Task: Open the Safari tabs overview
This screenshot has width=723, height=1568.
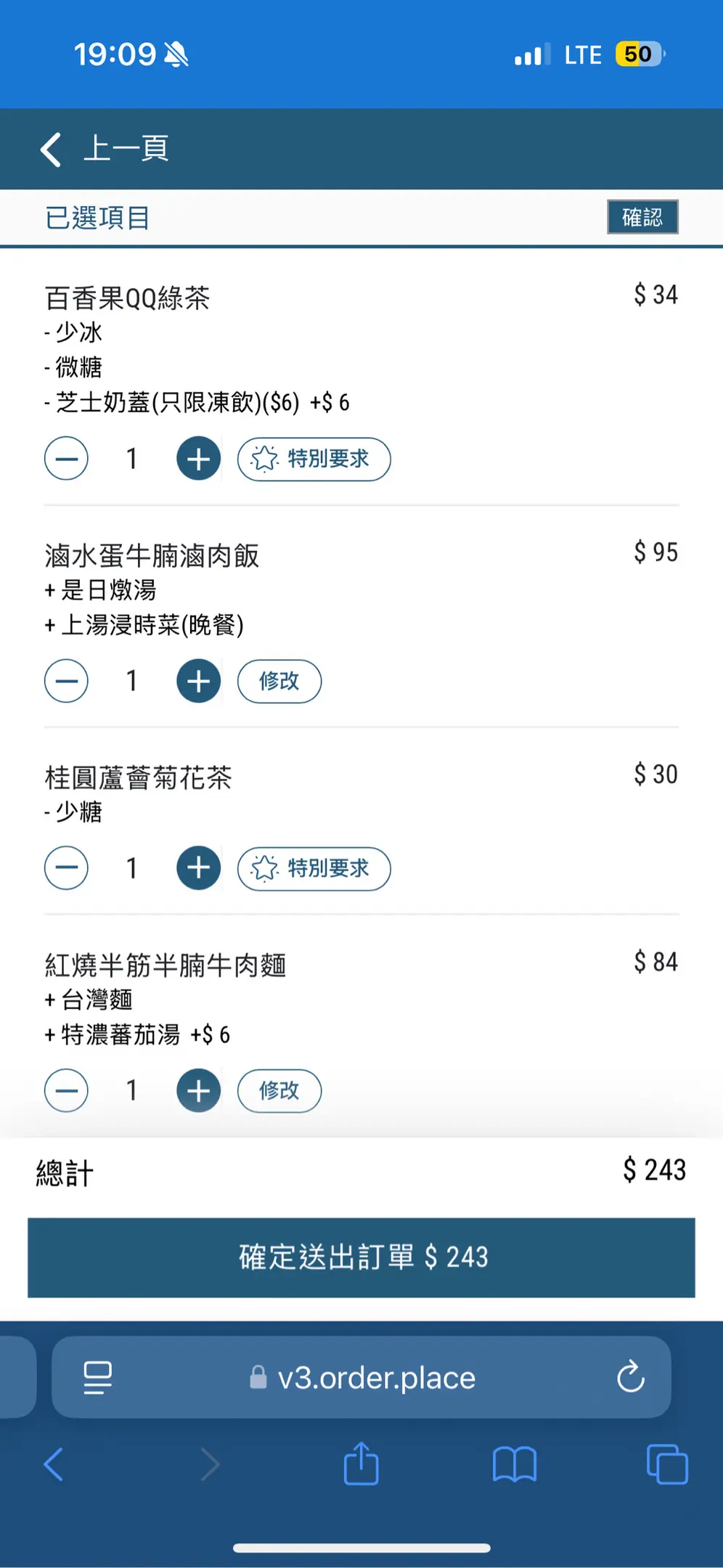Action: pyautogui.click(x=667, y=1464)
